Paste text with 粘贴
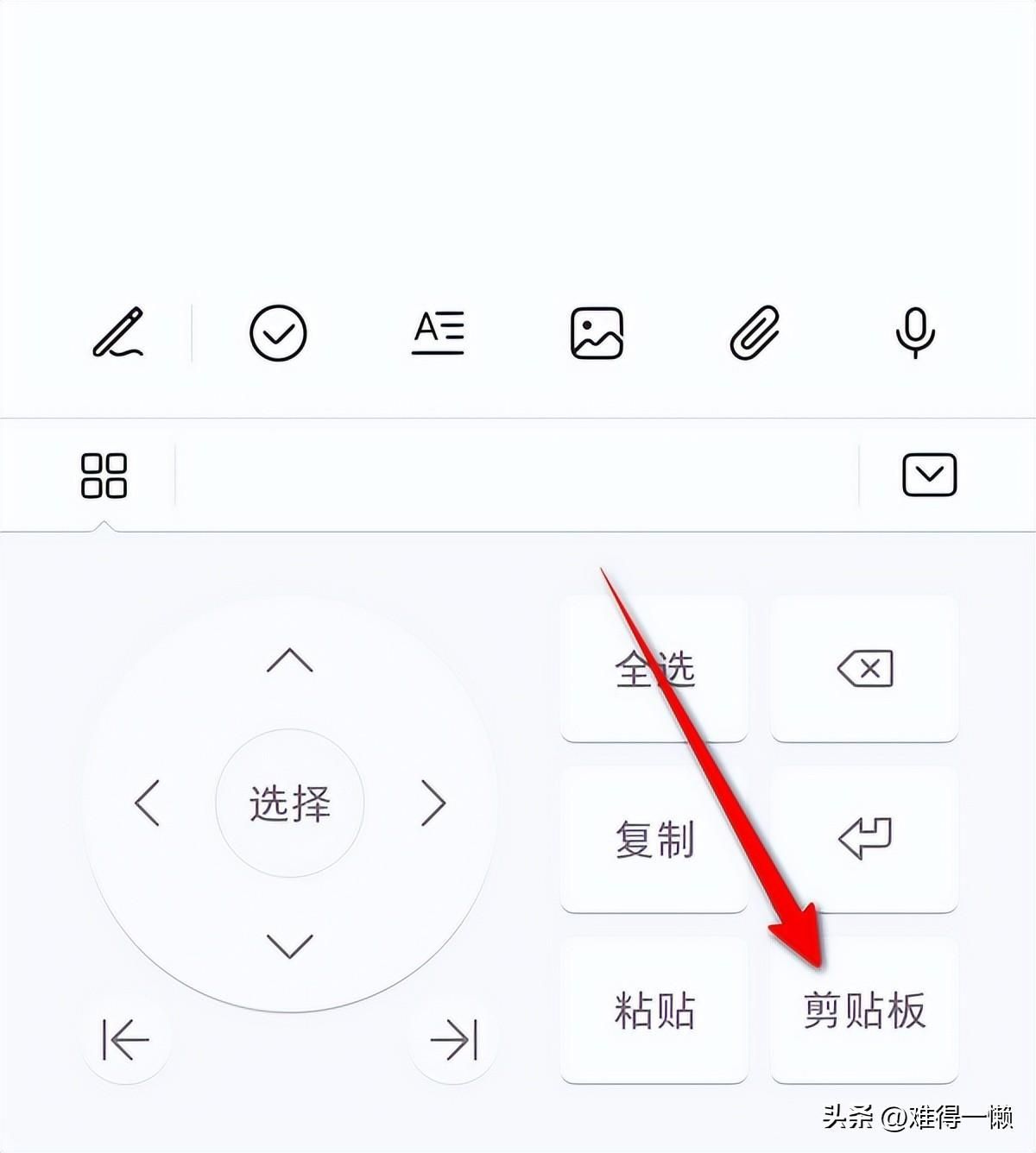Viewport: 1036px width, 1153px height. [654, 1010]
